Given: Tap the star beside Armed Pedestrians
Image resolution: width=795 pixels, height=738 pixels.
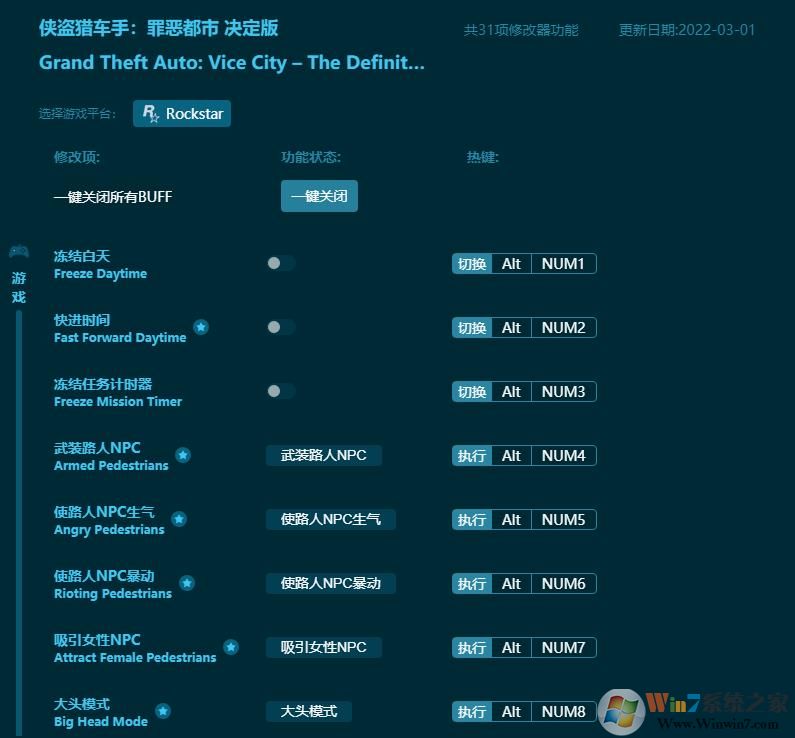Looking at the screenshot, I should coord(183,455).
